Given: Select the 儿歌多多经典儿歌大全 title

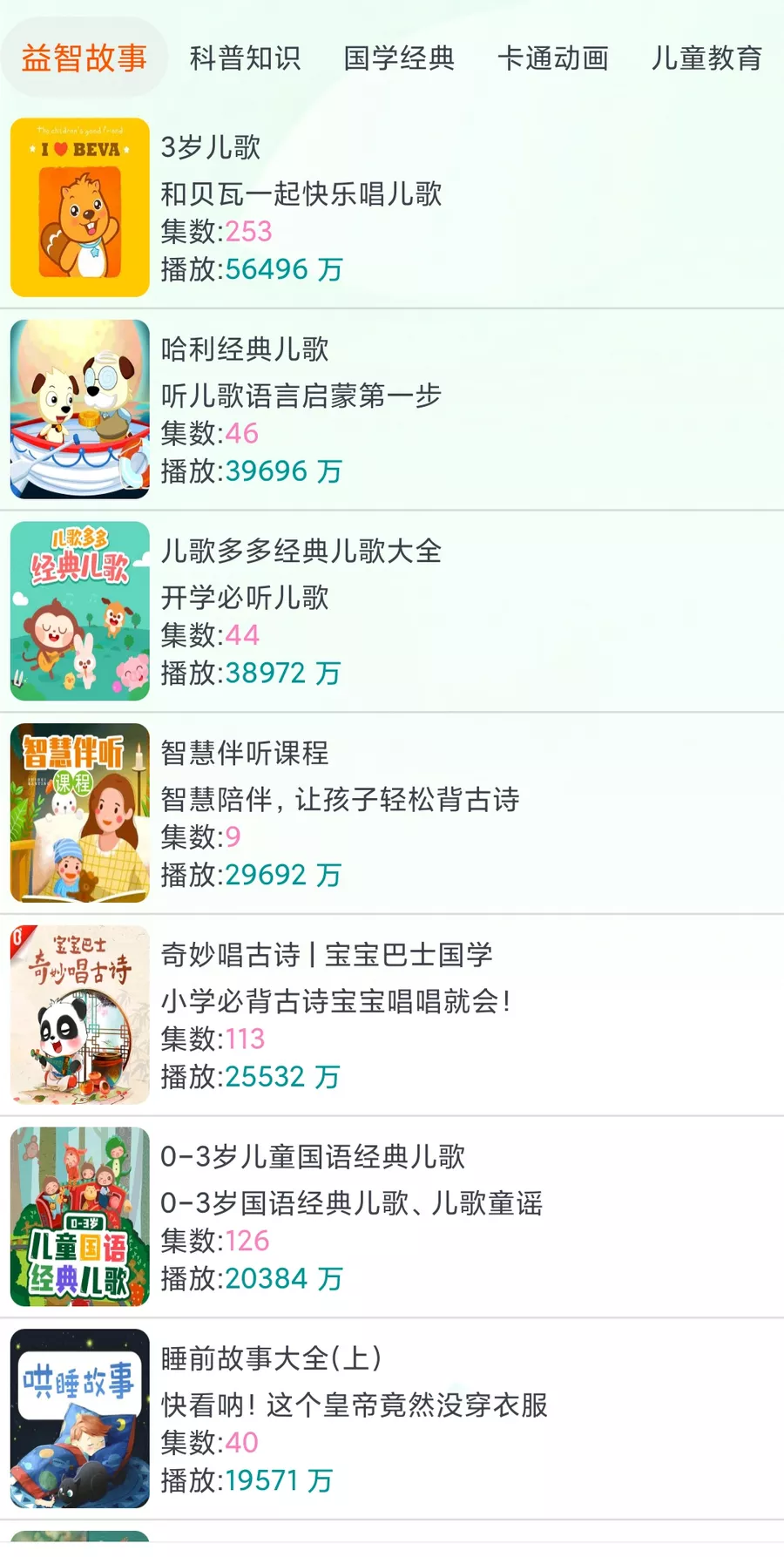Looking at the screenshot, I should (x=302, y=552).
